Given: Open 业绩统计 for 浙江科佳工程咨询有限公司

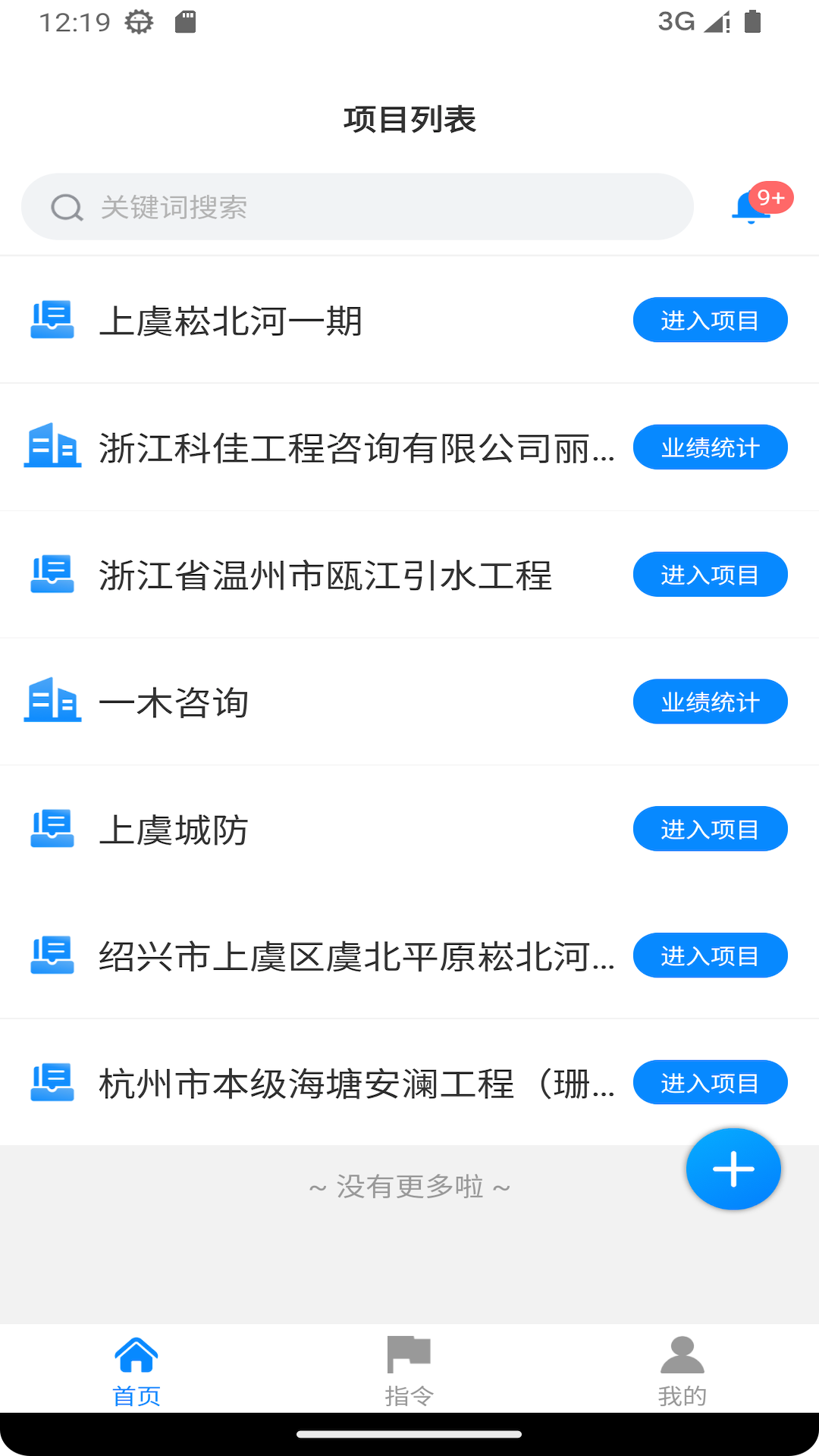Looking at the screenshot, I should (710, 447).
